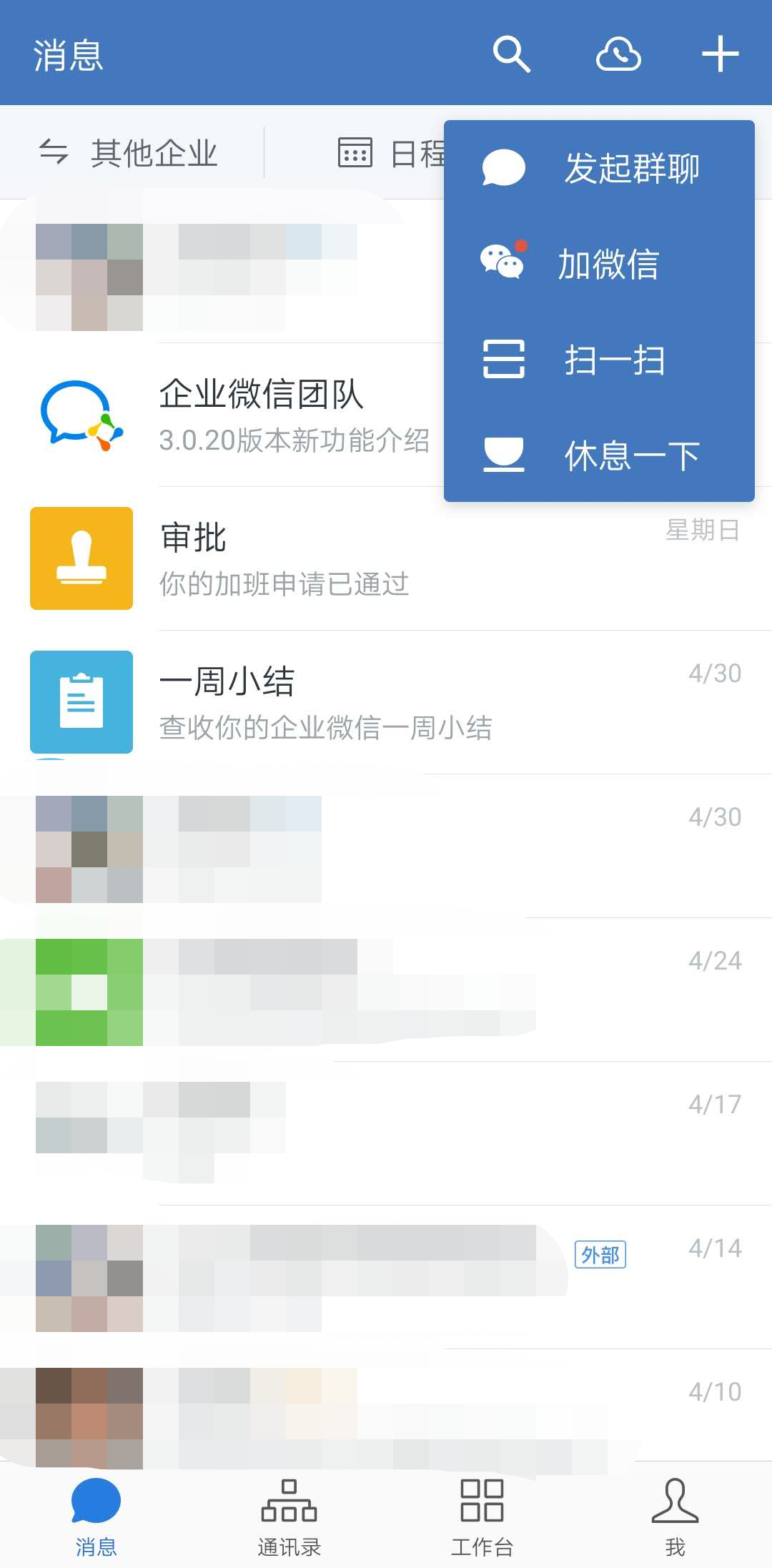Image resolution: width=772 pixels, height=1568 pixels.
Task: Tap the plus icon in header
Action: point(719,54)
